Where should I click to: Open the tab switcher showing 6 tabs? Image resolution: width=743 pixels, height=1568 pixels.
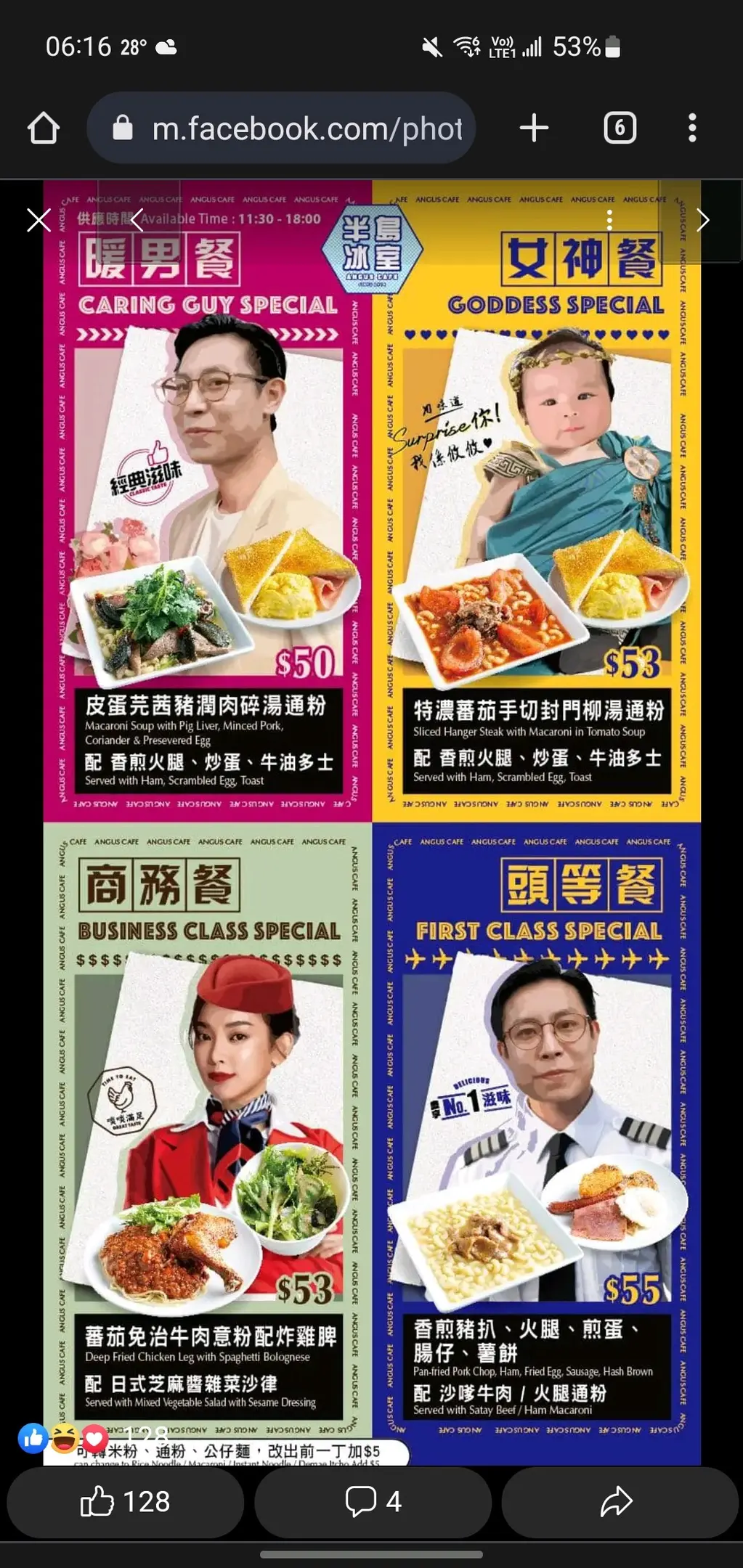[x=620, y=128]
